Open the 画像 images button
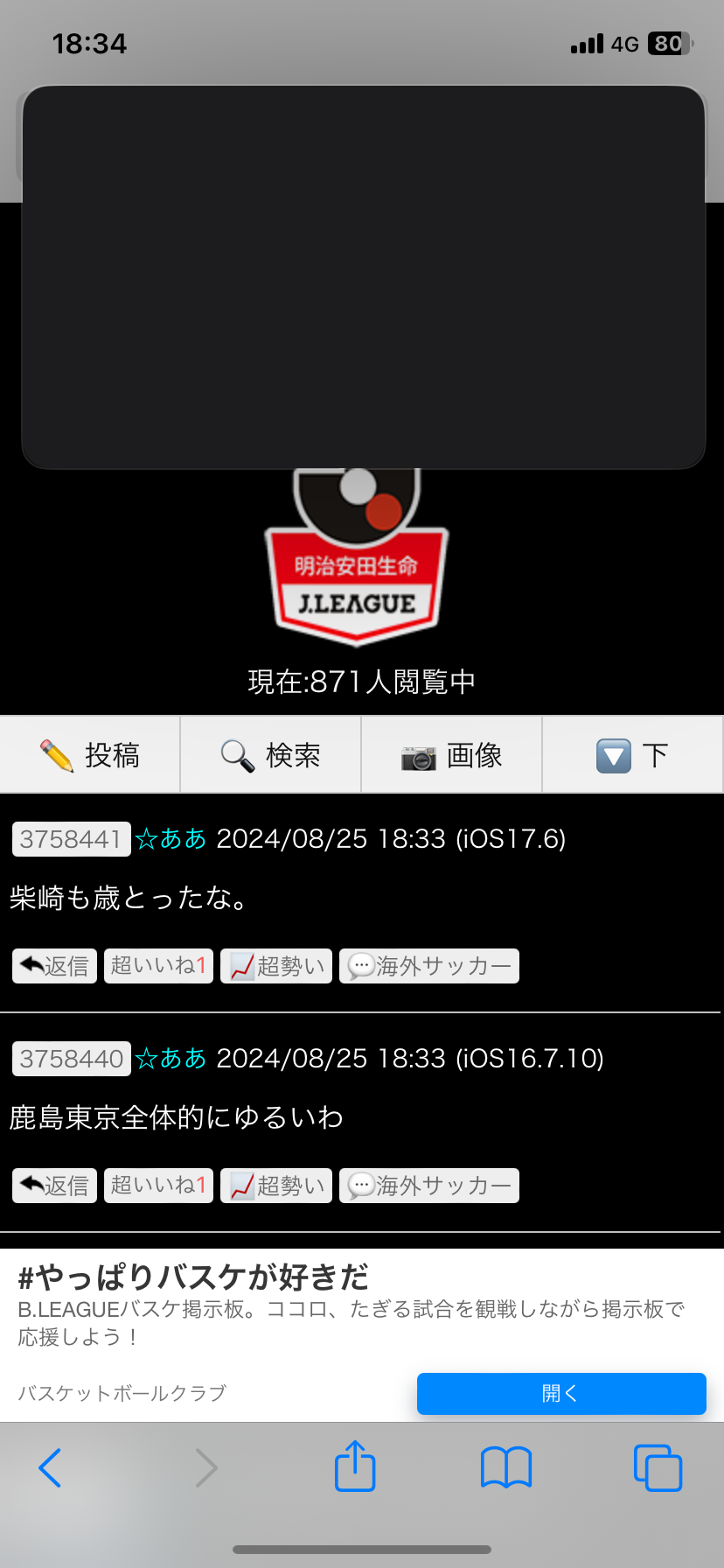Viewport: 724px width, 1568px height. (451, 755)
